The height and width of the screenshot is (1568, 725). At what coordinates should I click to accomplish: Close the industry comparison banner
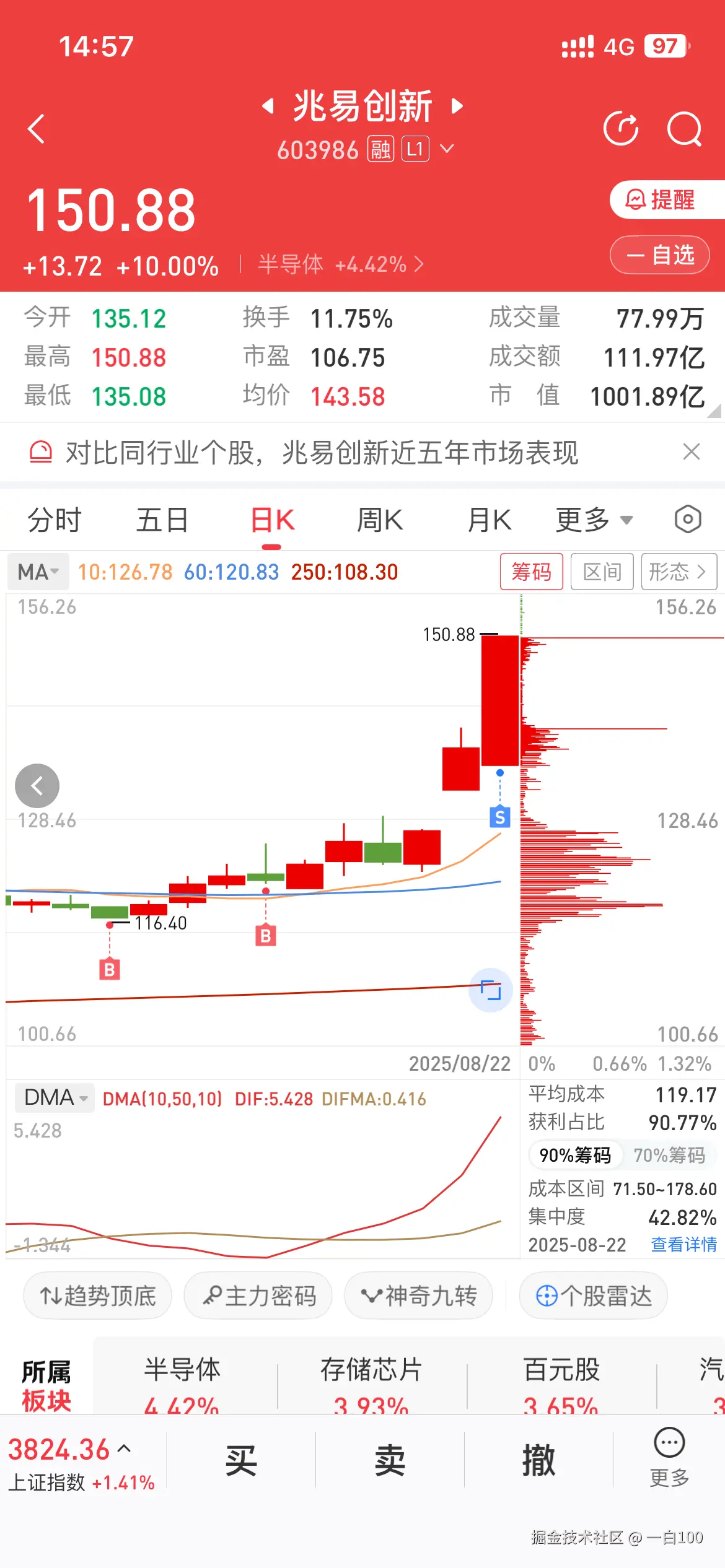point(692,452)
